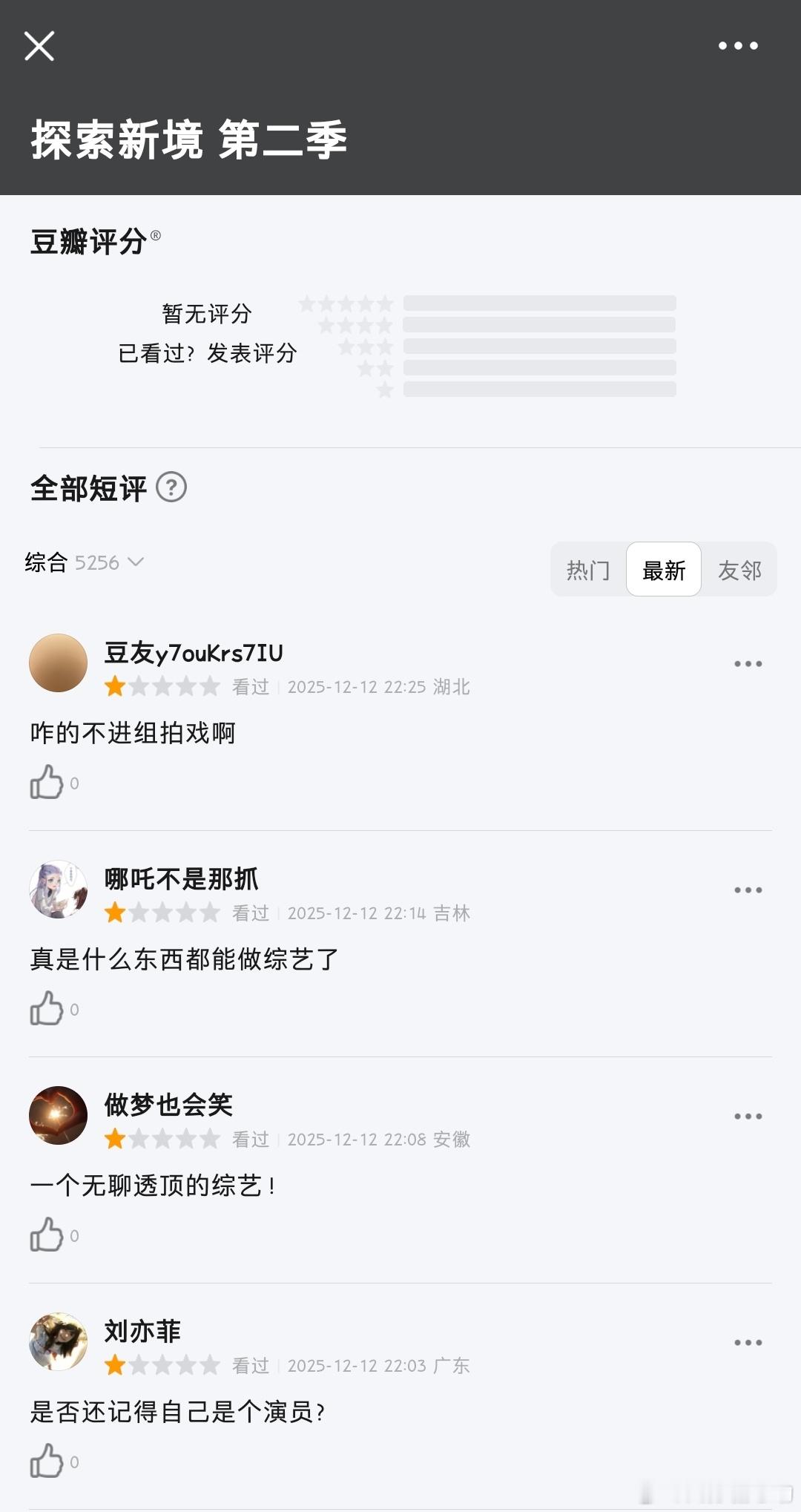This screenshot has width=801, height=1512.
Task: Open more options on 做梦也会笑's comment
Action: coord(748,1116)
